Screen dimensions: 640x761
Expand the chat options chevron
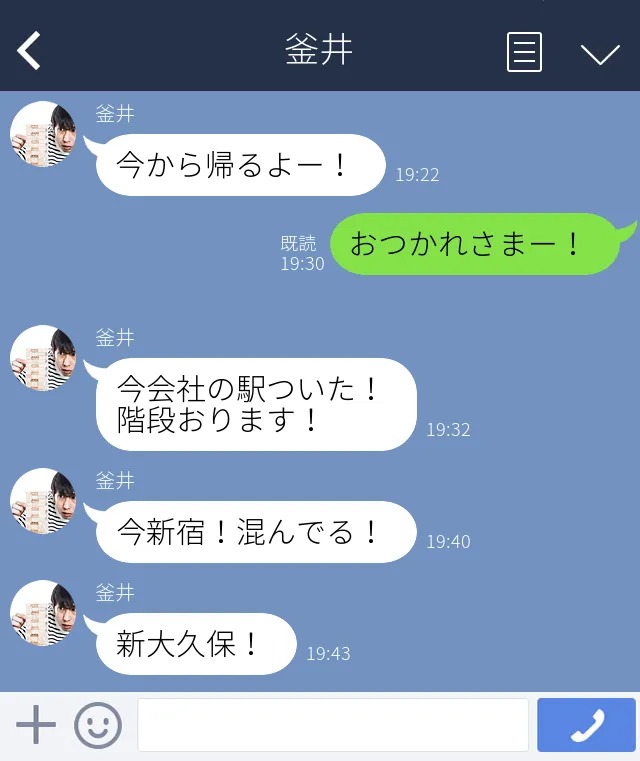[600, 53]
